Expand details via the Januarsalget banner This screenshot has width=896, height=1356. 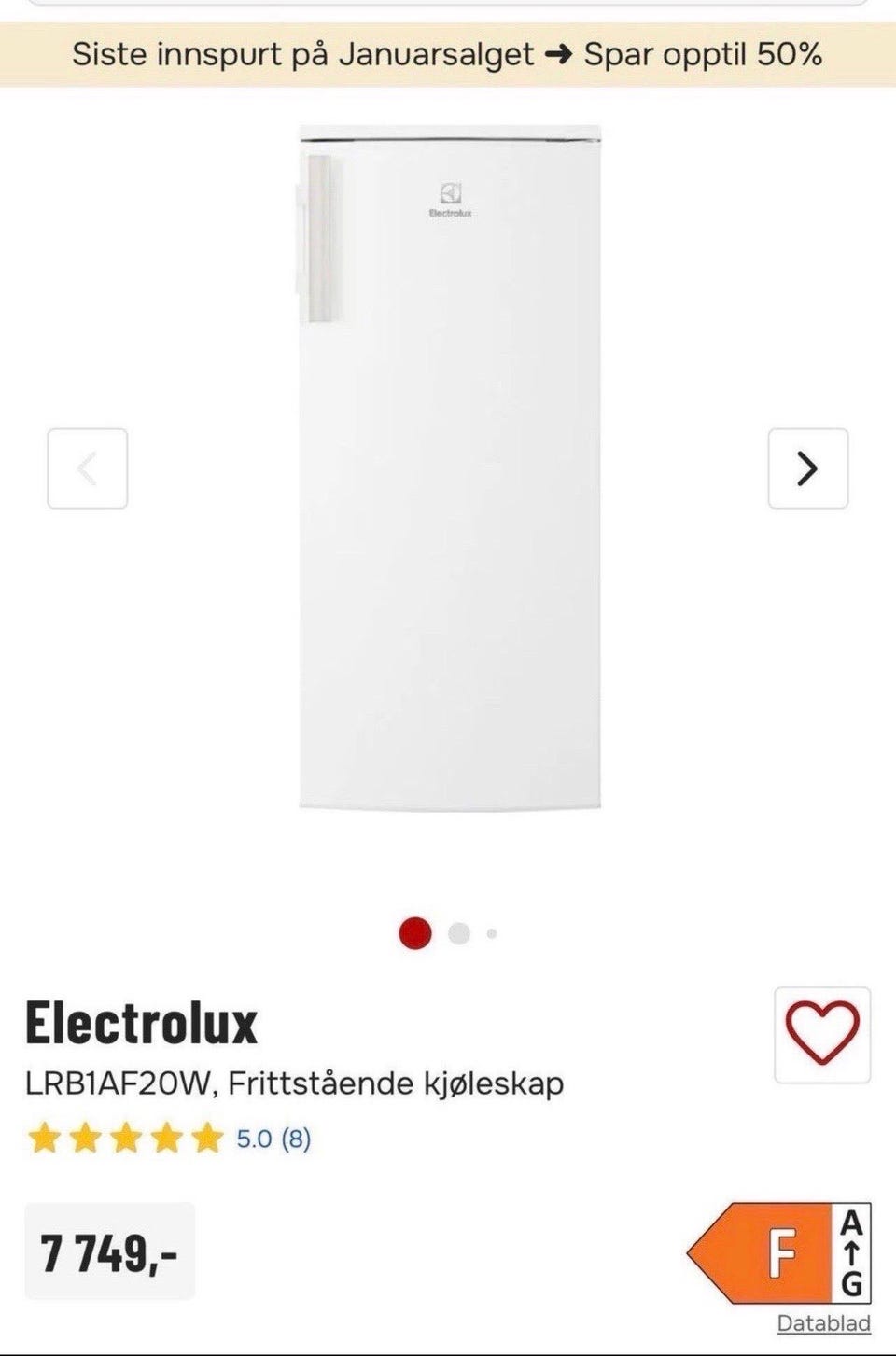click(x=448, y=55)
